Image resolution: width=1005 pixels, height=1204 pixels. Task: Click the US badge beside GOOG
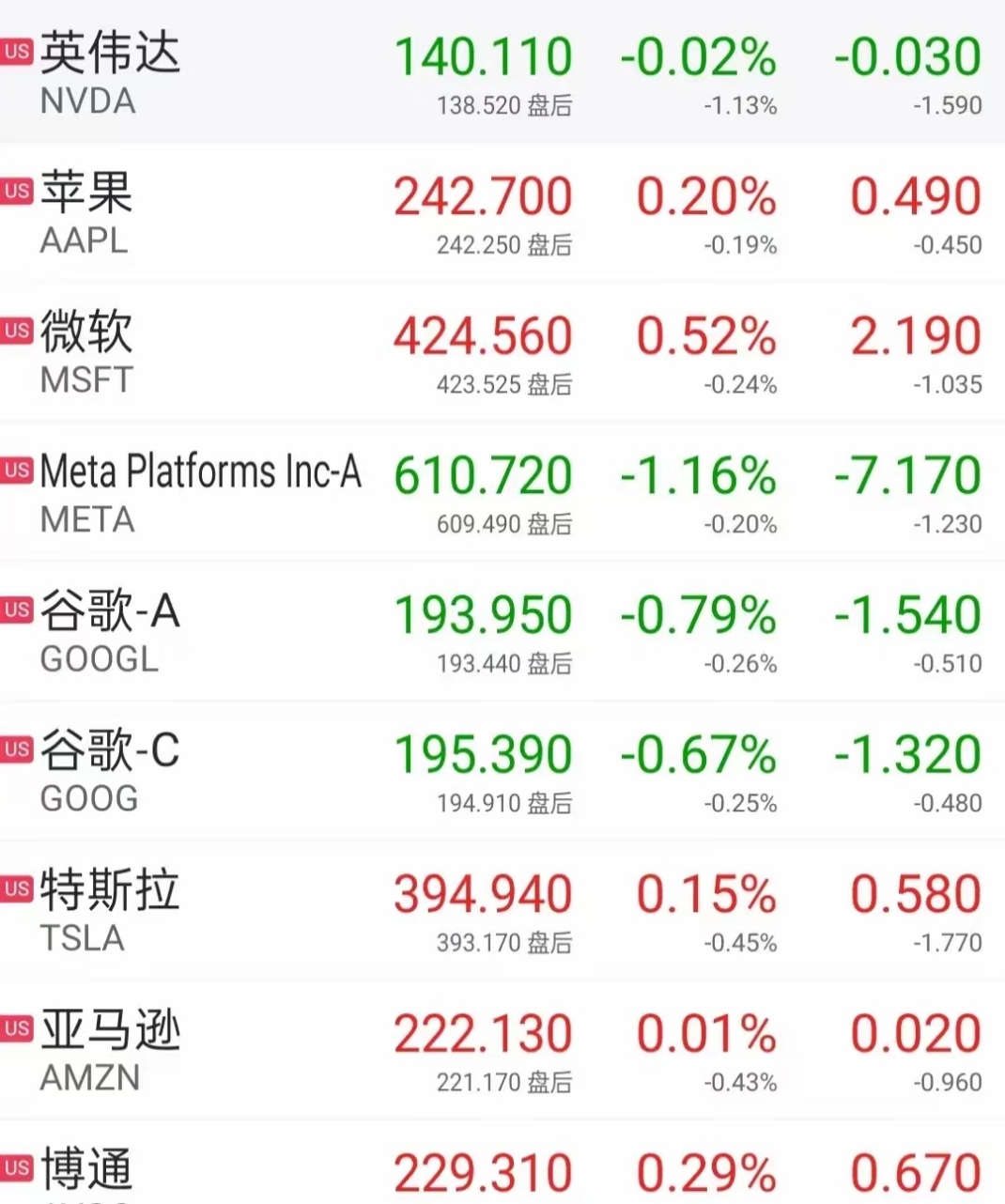[x=15, y=749]
